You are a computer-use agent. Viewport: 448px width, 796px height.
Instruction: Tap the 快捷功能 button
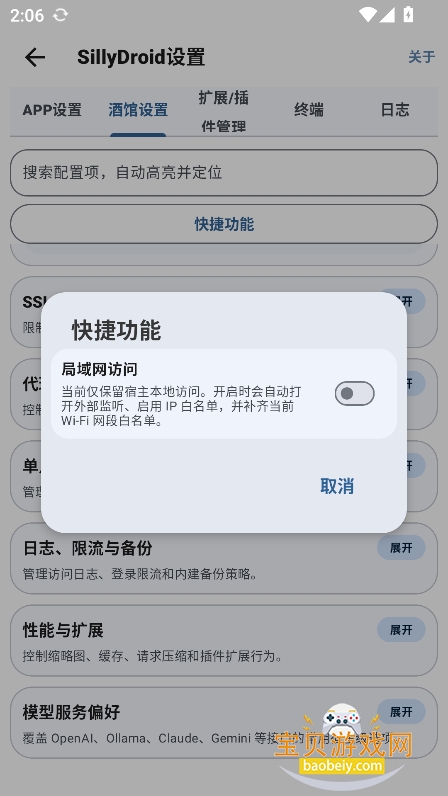coord(224,224)
